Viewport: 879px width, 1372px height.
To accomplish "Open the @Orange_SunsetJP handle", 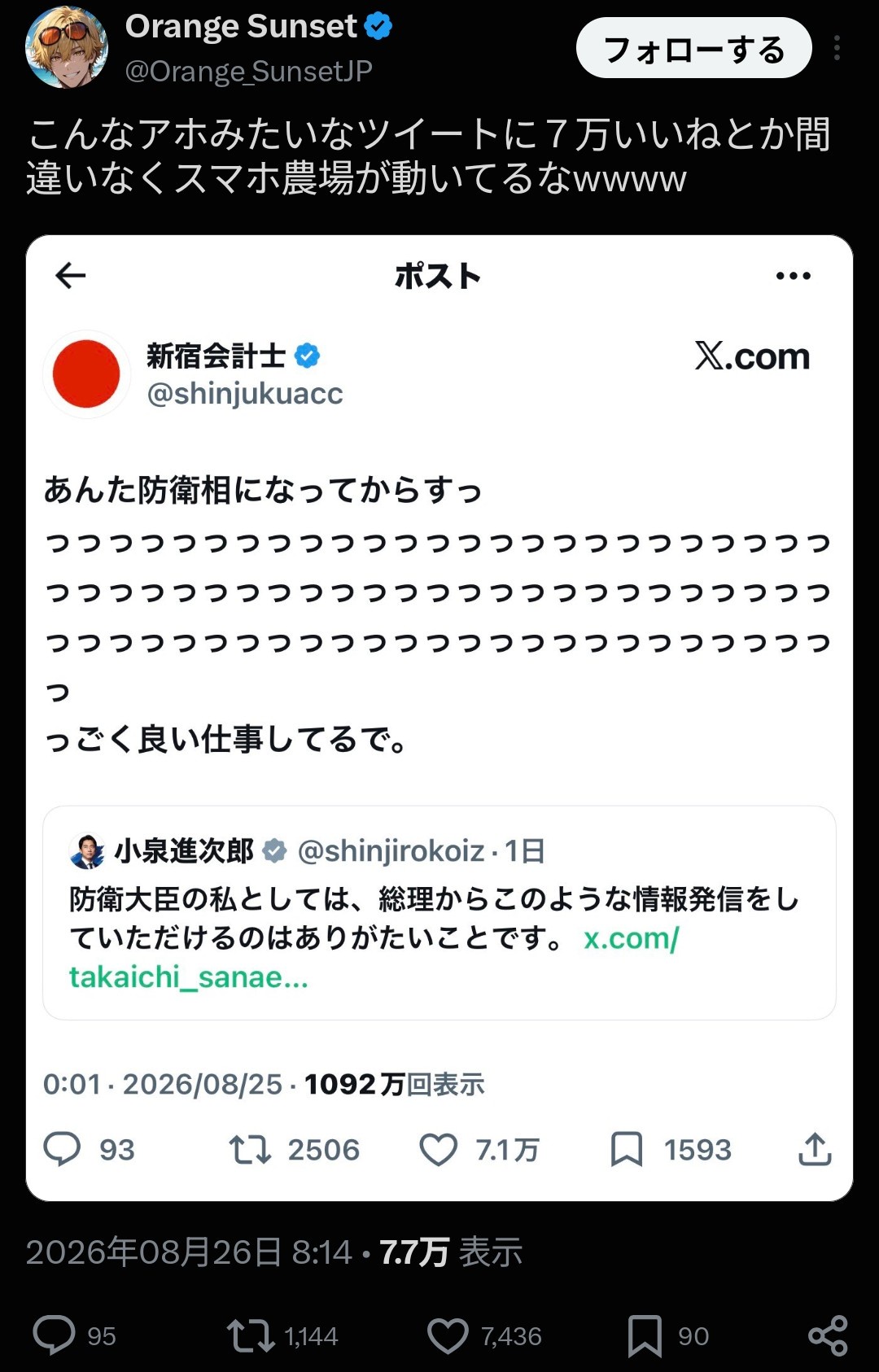I will pyautogui.click(x=248, y=72).
